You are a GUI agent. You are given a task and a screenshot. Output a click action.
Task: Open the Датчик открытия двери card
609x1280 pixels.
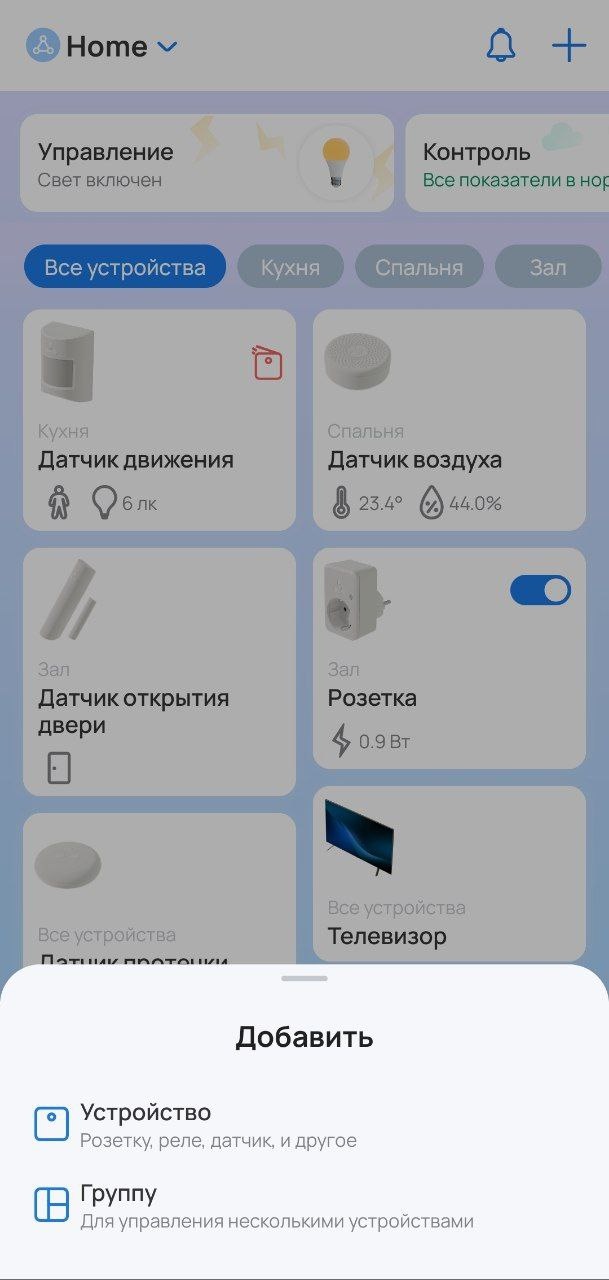click(x=159, y=672)
